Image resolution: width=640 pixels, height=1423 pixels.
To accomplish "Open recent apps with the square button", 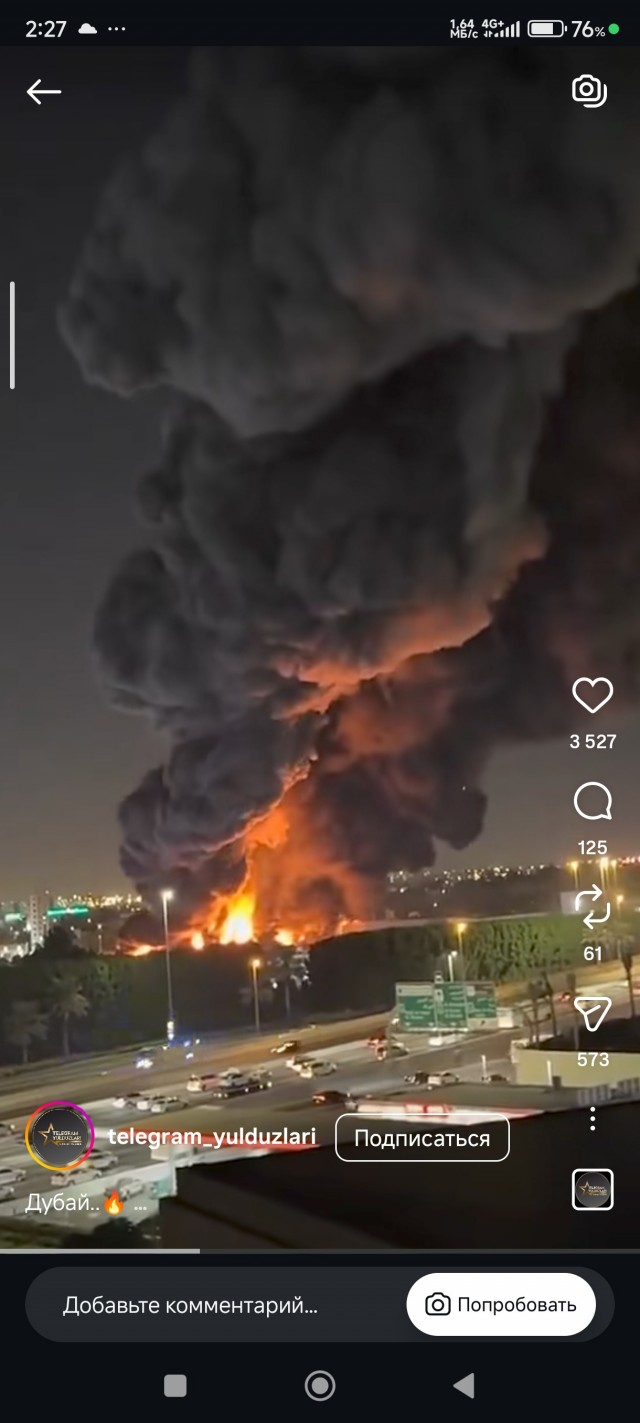I will click(175, 1385).
